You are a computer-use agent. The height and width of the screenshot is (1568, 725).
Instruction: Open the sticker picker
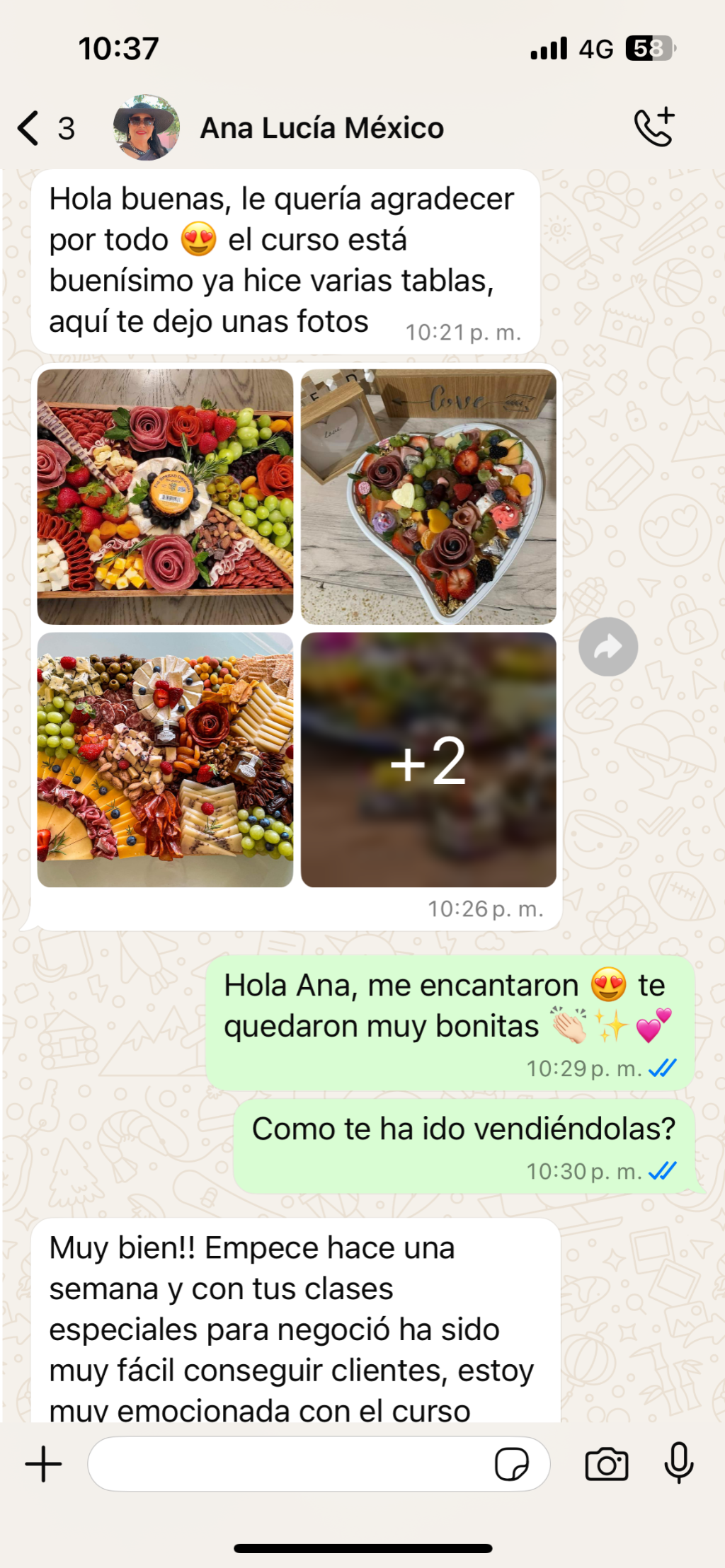point(511,1464)
